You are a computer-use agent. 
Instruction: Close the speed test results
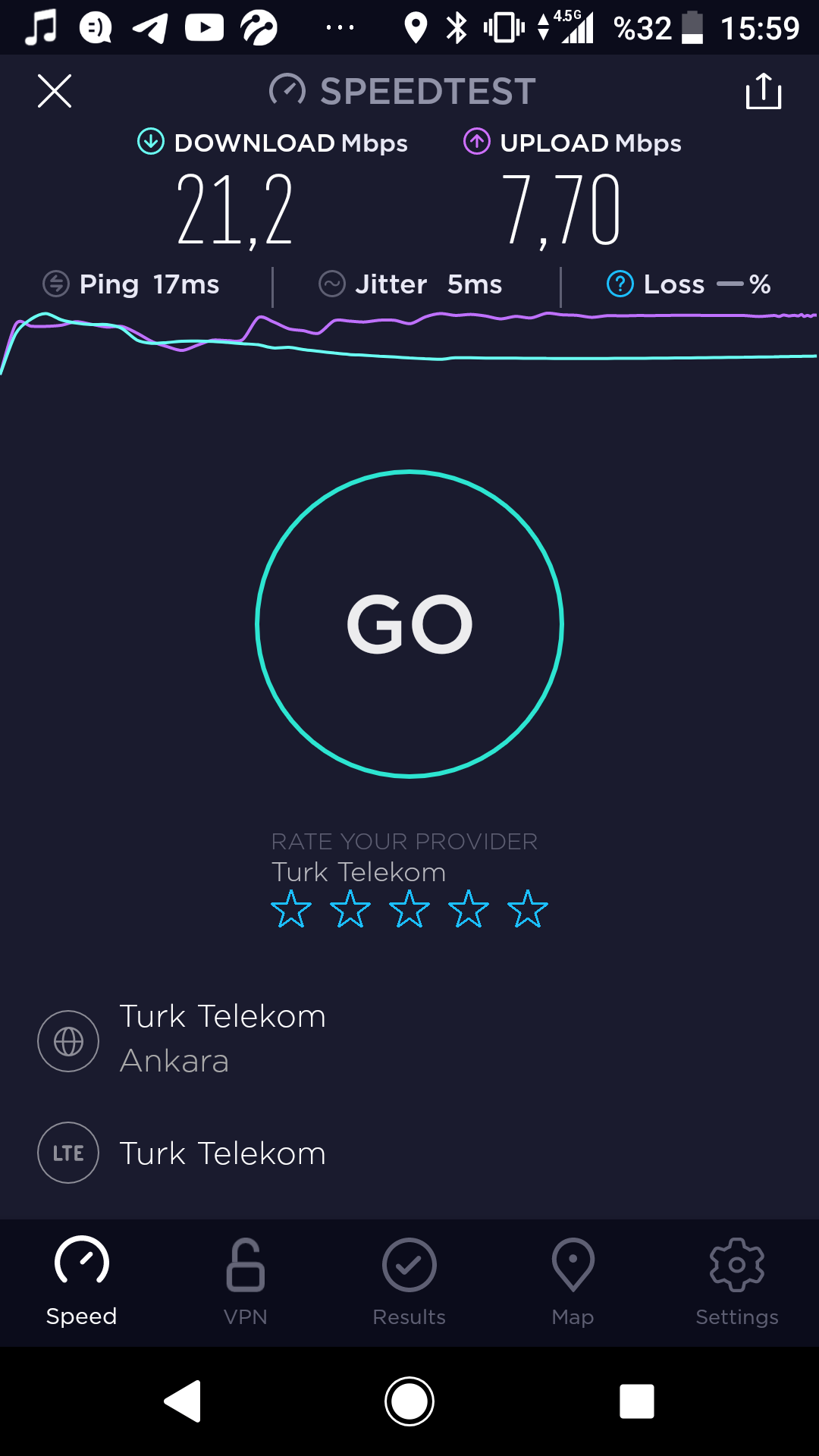55,91
